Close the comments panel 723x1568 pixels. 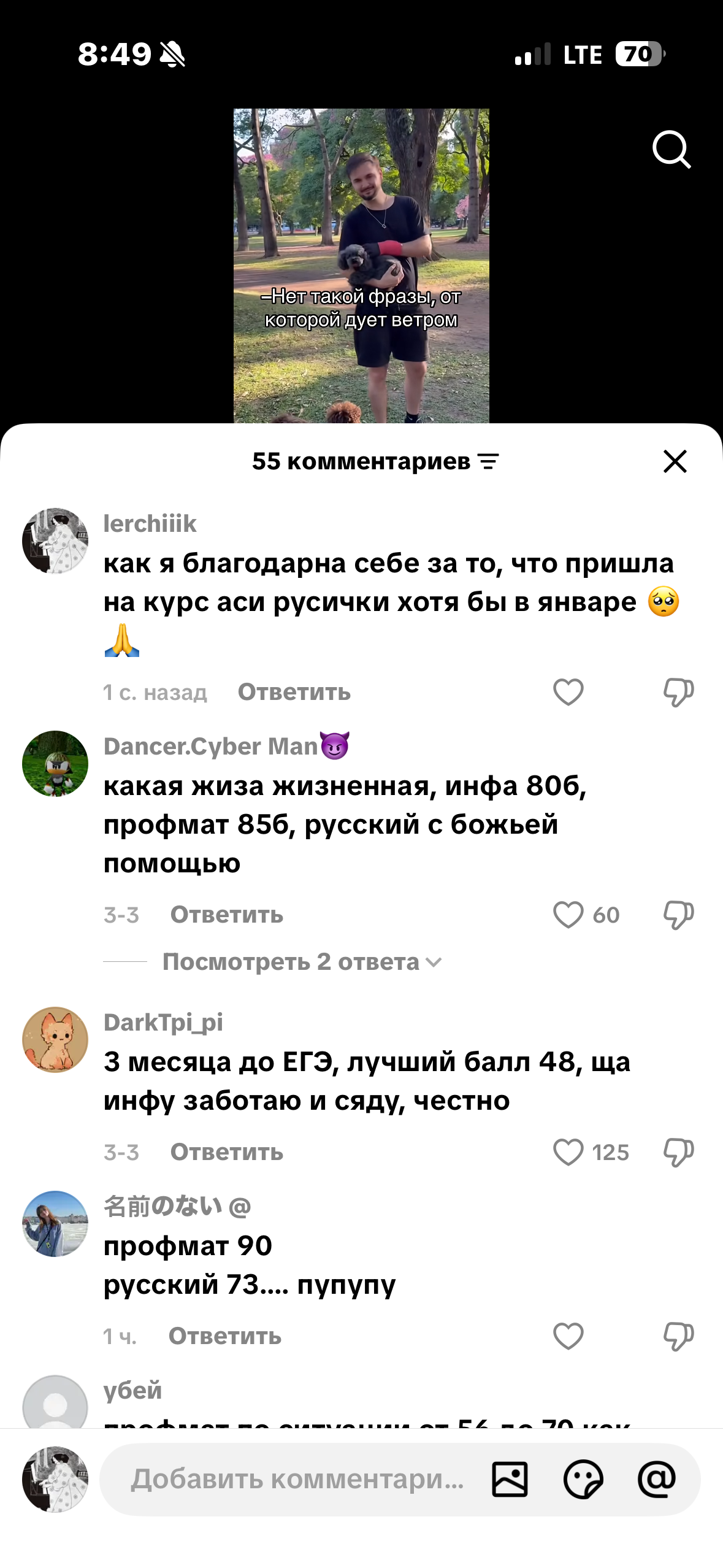pyautogui.click(x=675, y=461)
